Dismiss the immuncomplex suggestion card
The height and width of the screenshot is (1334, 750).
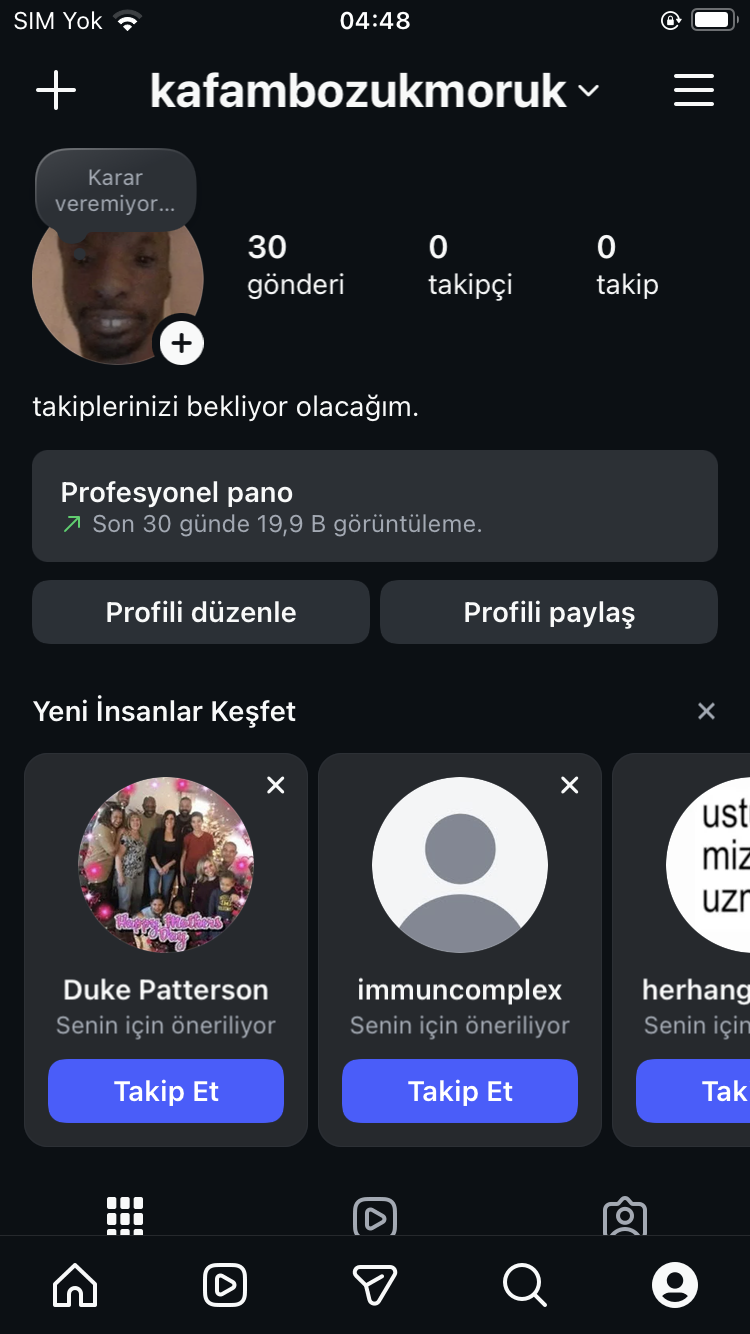569,785
